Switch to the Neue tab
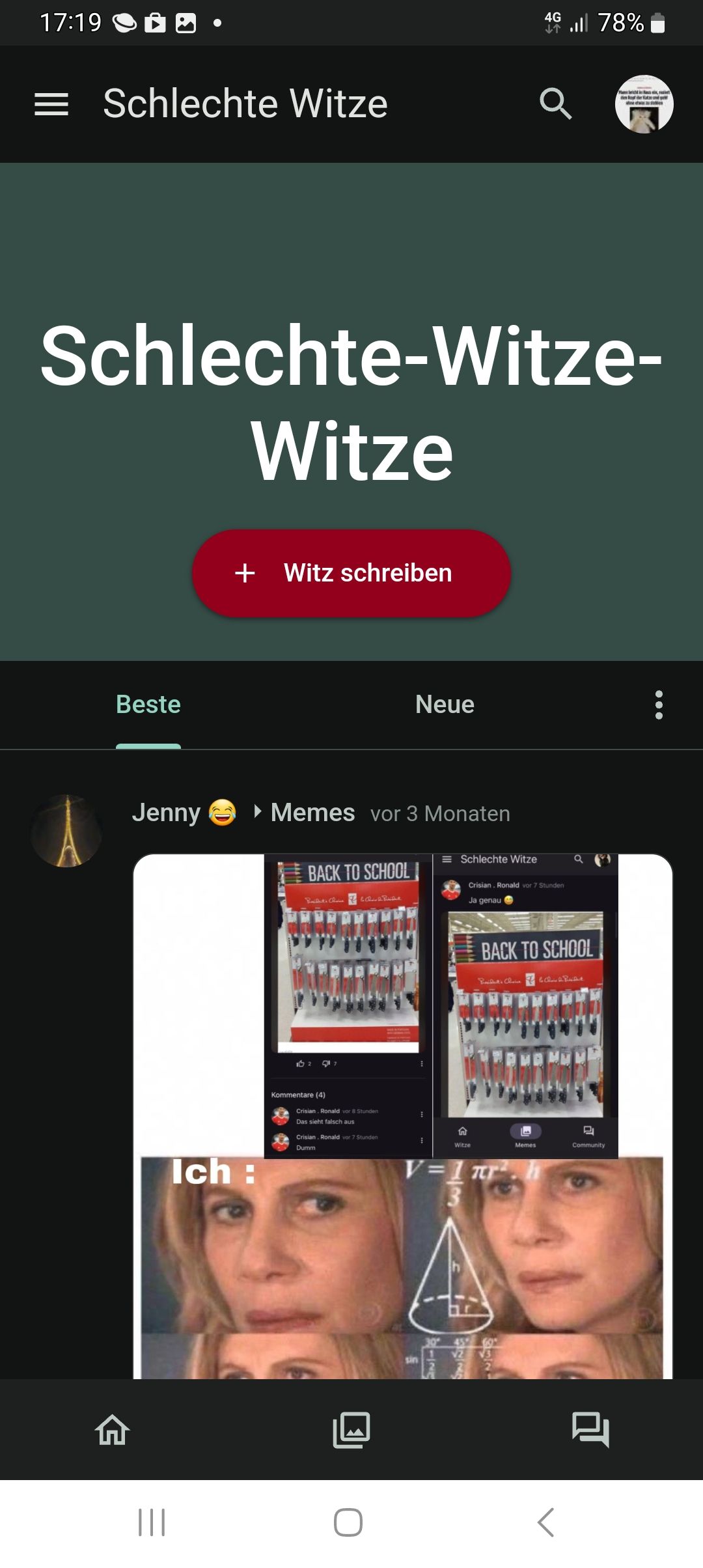 tap(445, 705)
